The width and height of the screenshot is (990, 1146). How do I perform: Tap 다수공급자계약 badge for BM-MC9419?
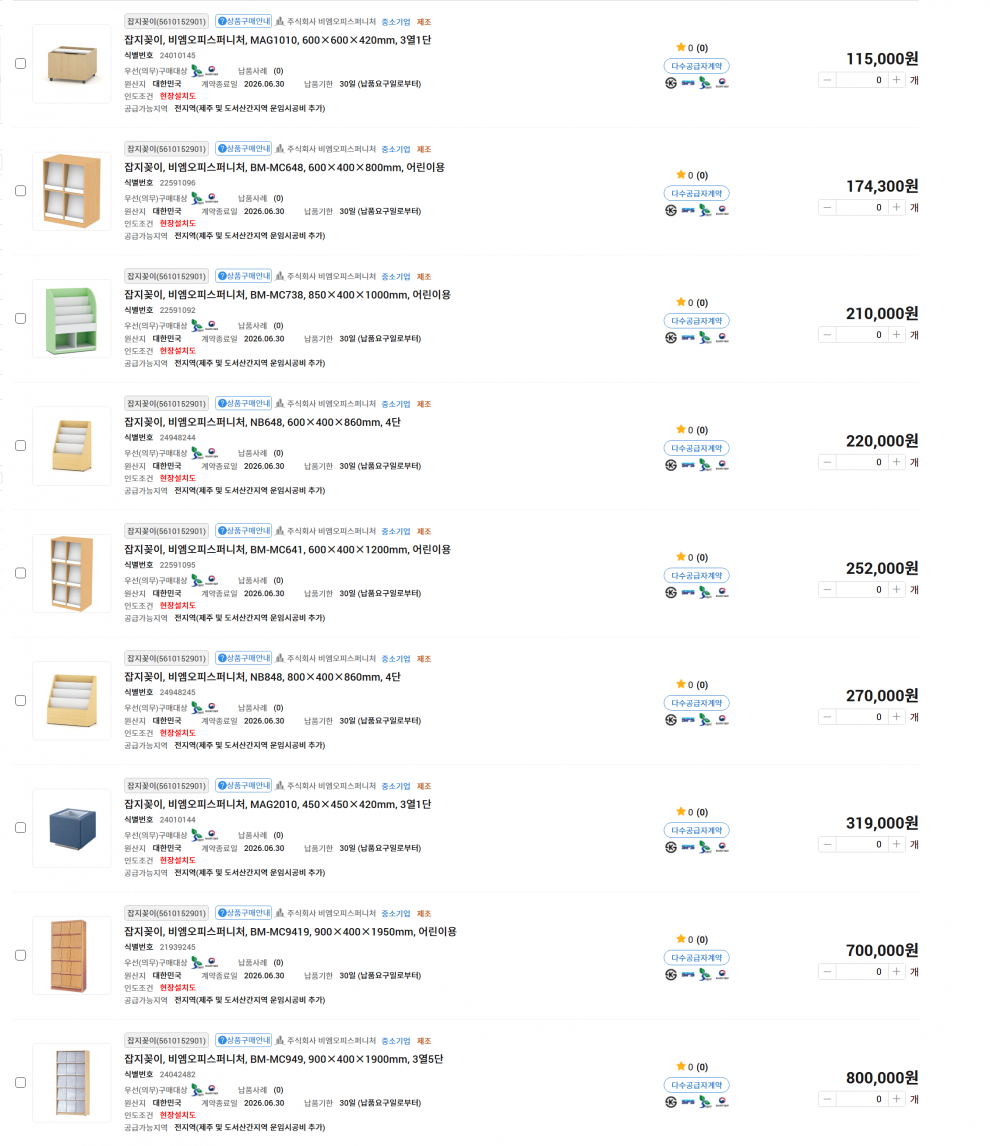tap(696, 958)
